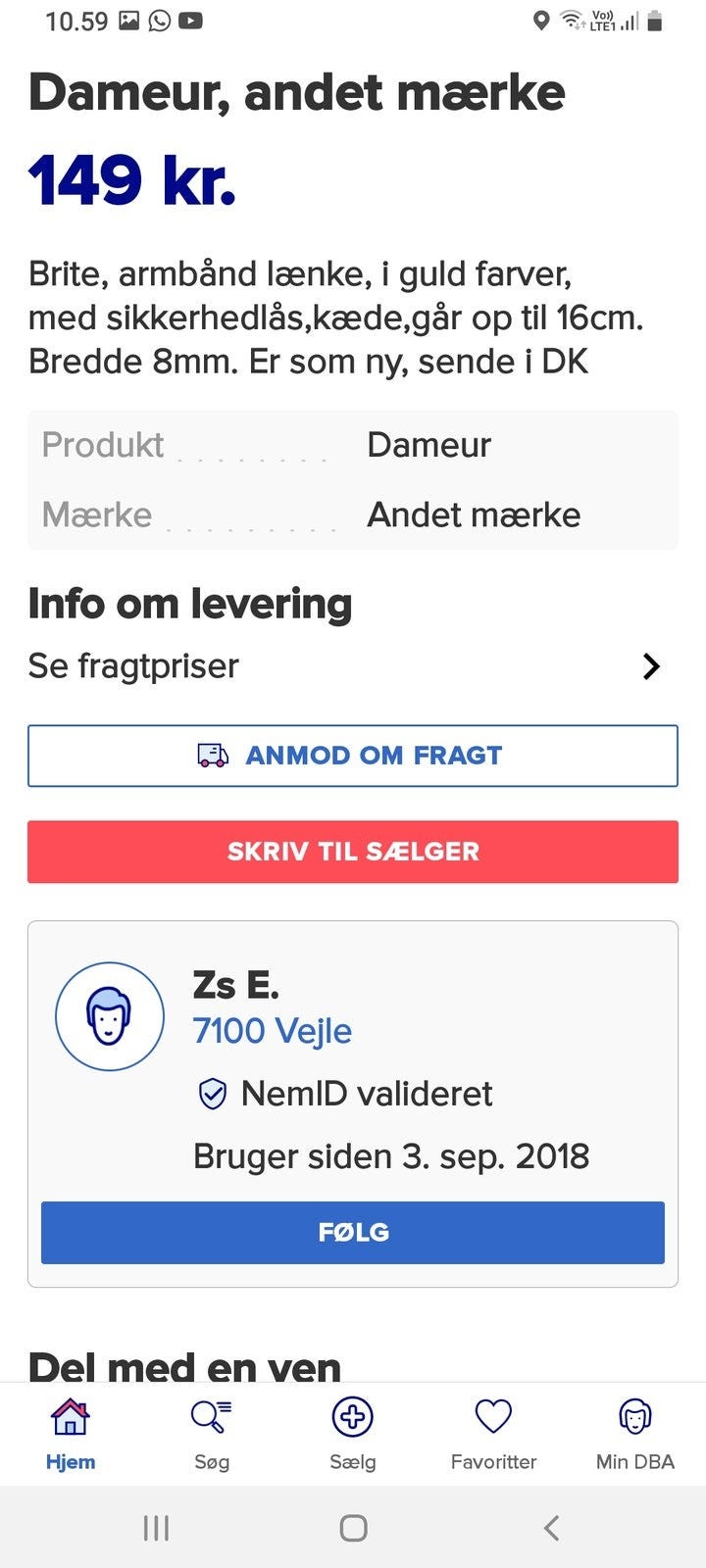This screenshot has height=1568, width=706.
Task: Open the Produkt detail row
Action: (353, 445)
